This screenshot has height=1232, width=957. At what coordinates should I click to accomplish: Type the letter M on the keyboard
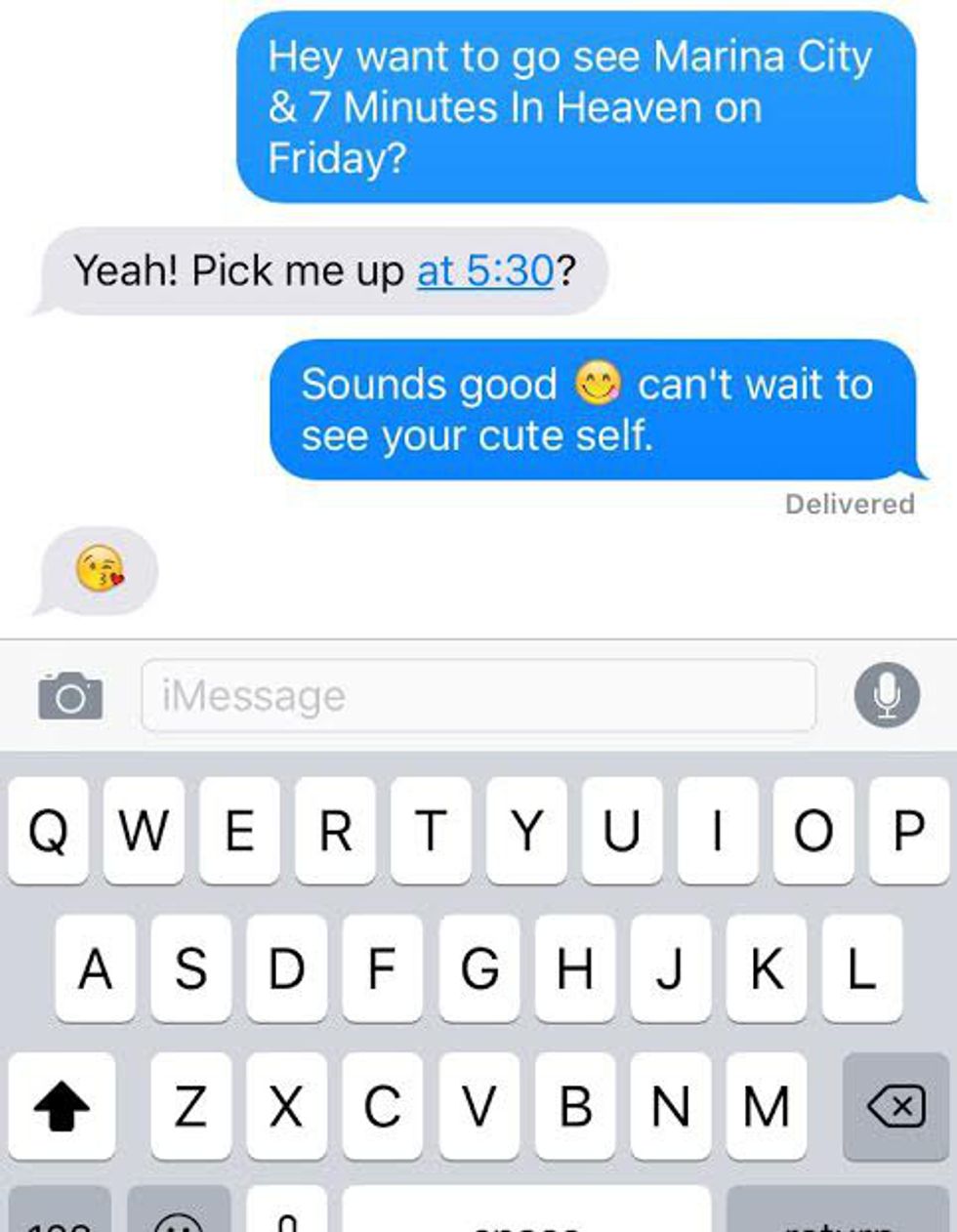pos(767,1106)
